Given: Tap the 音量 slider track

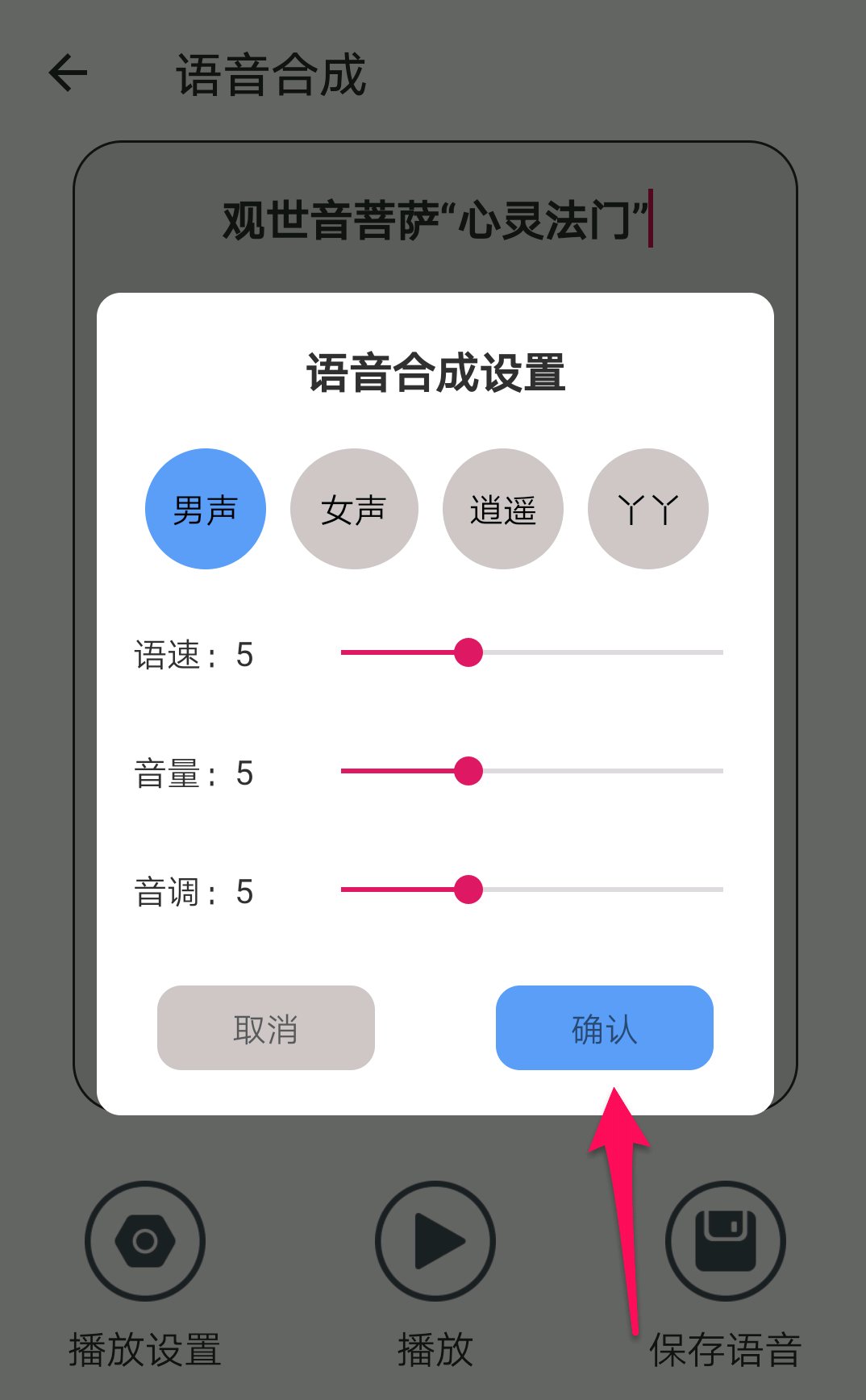Looking at the screenshot, I should tap(532, 771).
